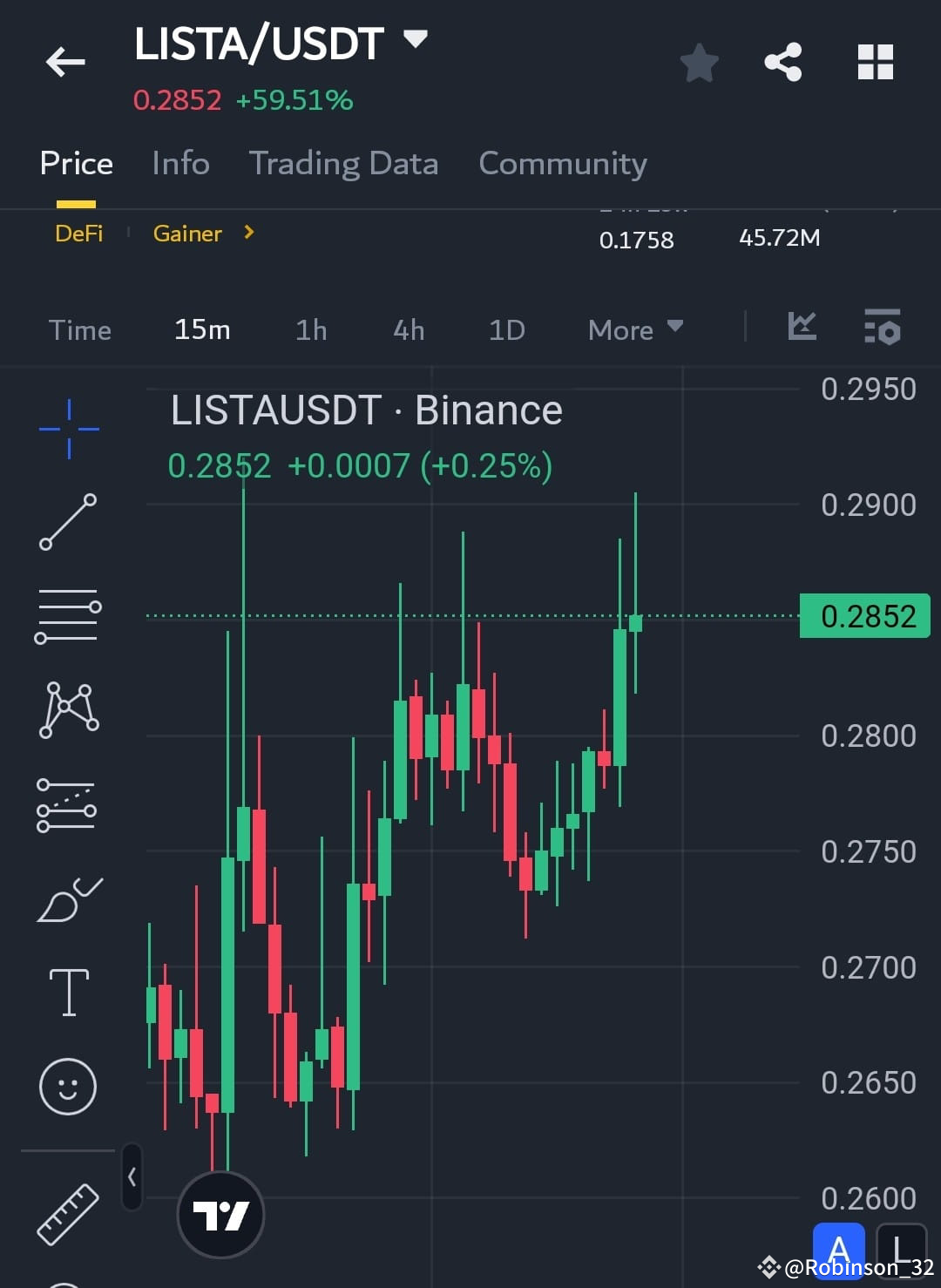
Task: Select the crosshair cursor tool
Action: 68,427
